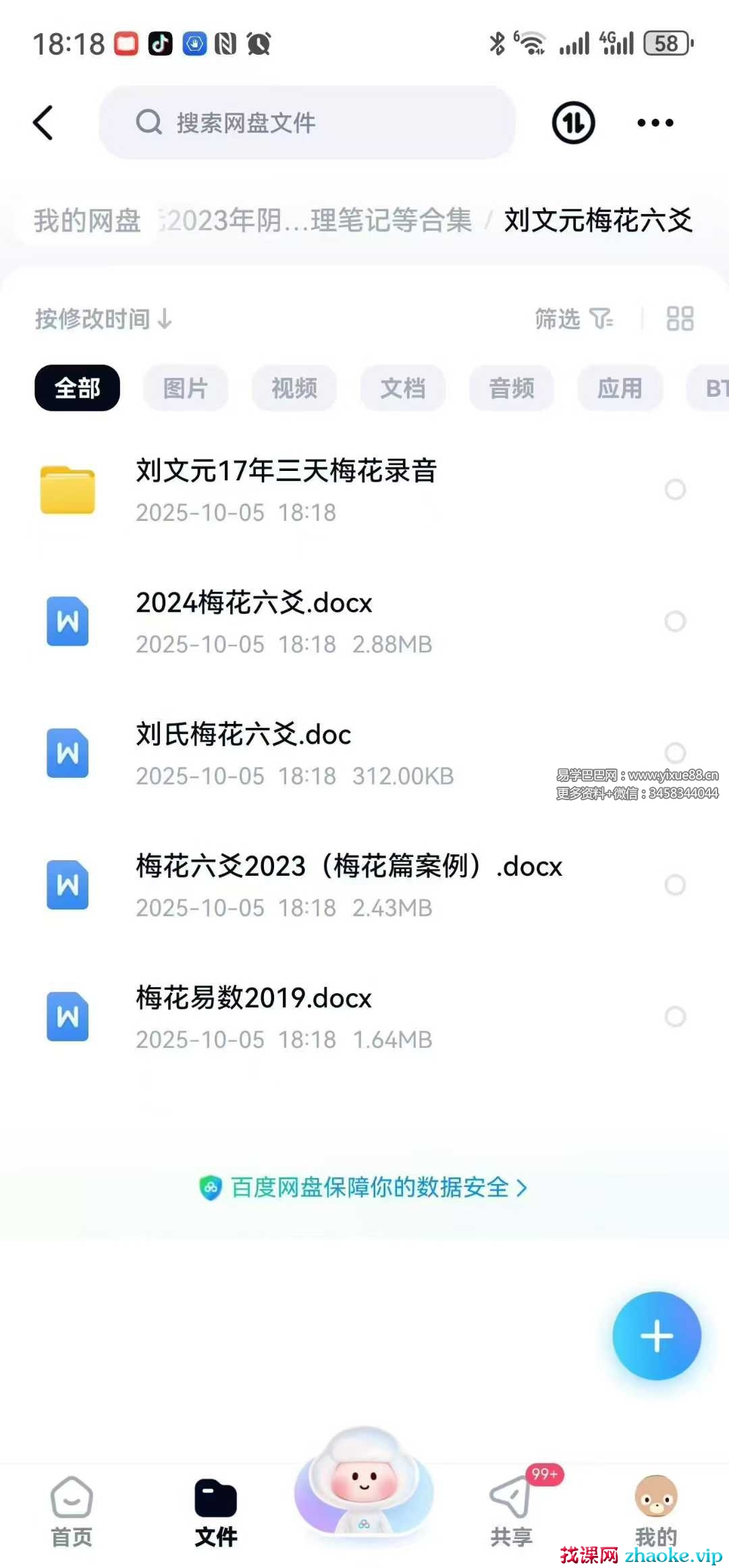The image size is (729, 1568).
Task: Select the checkbox for 刘氏梅花六爻.doc
Action: pyautogui.click(x=675, y=752)
